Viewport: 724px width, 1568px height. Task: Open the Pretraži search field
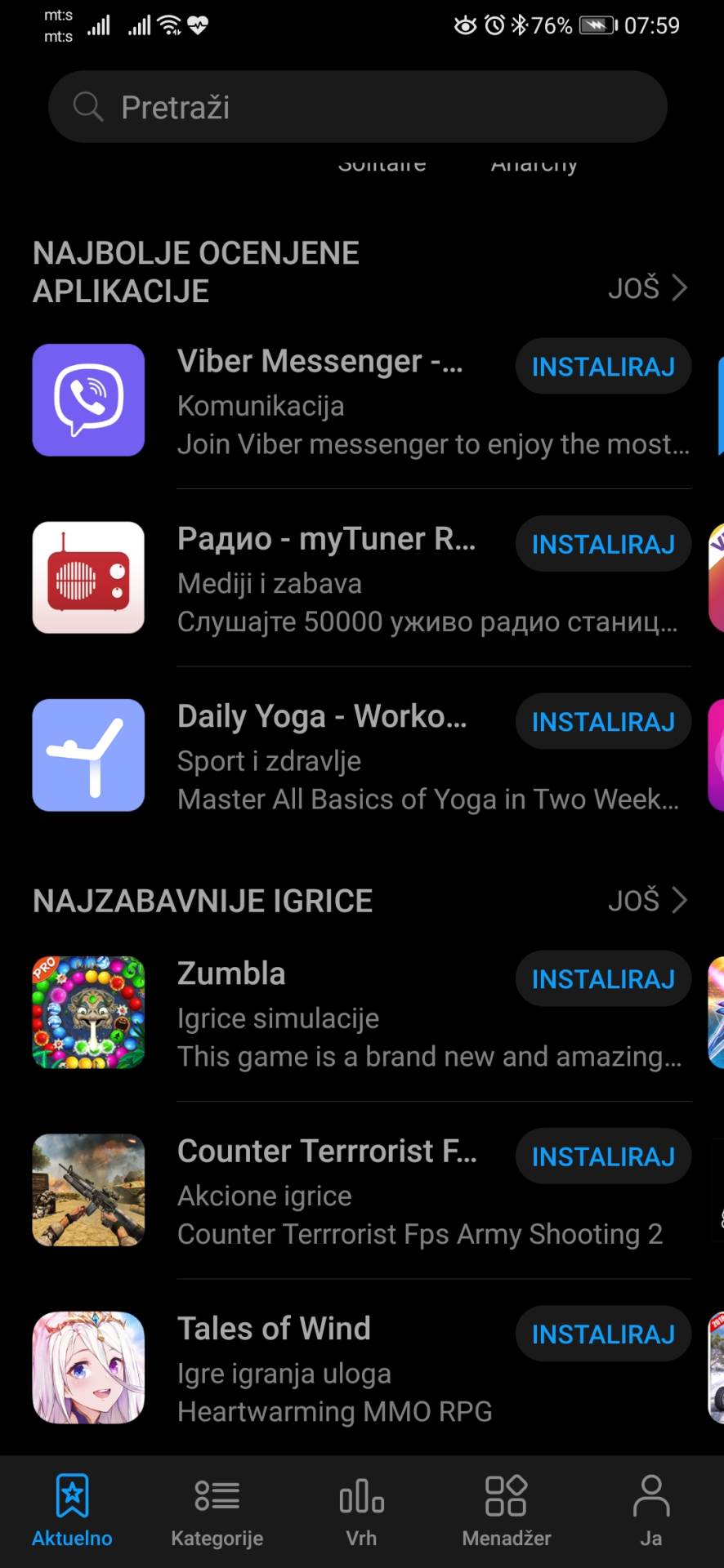[x=357, y=107]
